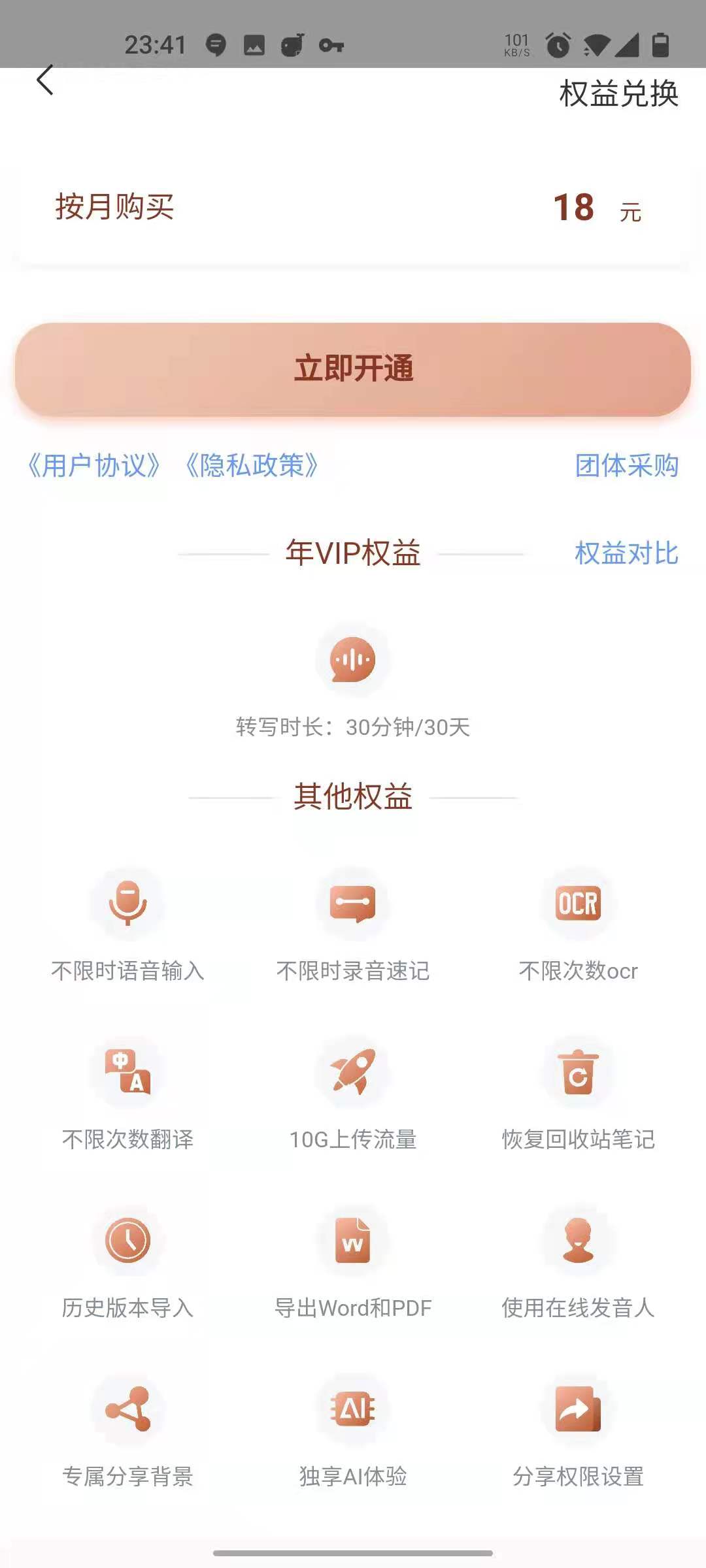
Task: Open 团体采购 (group purchase)
Action: 626,466
